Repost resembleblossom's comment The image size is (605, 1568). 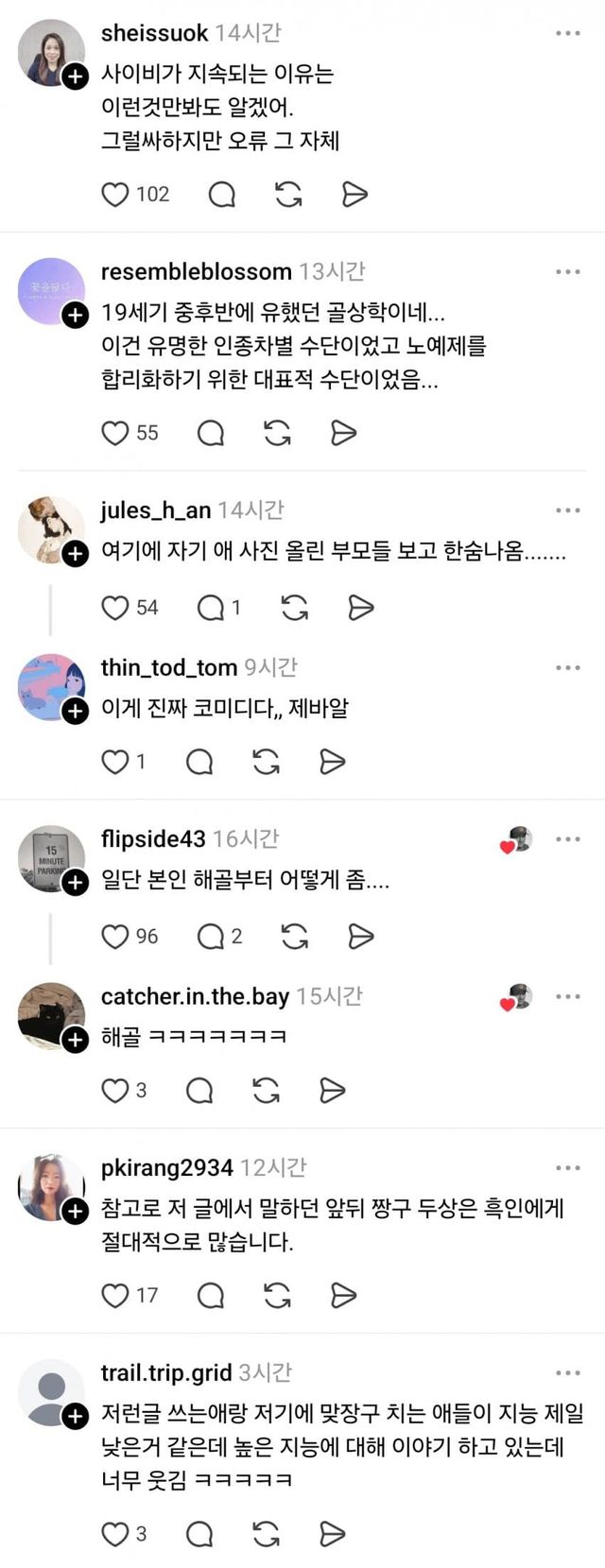pyautogui.click(x=277, y=433)
